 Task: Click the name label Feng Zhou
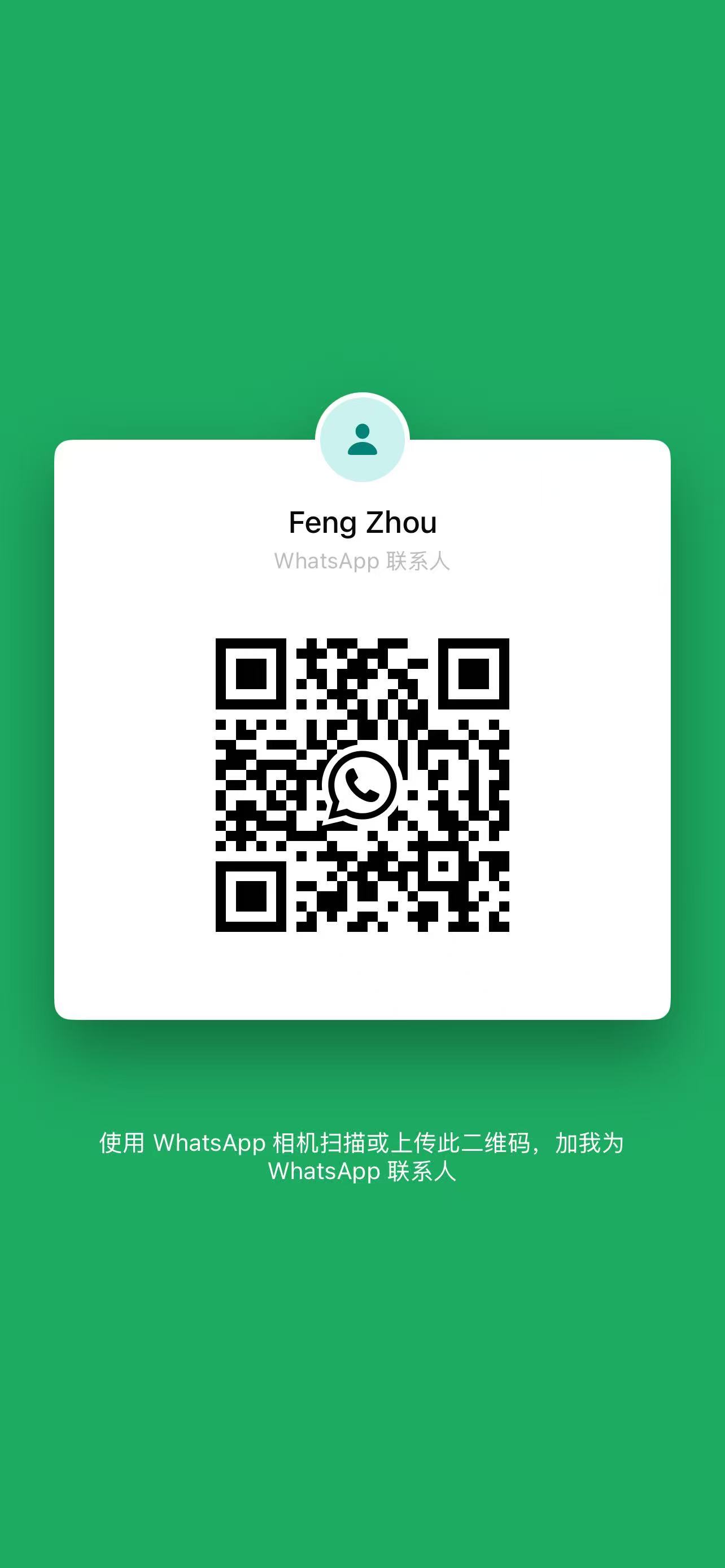click(x=362, y=522)
